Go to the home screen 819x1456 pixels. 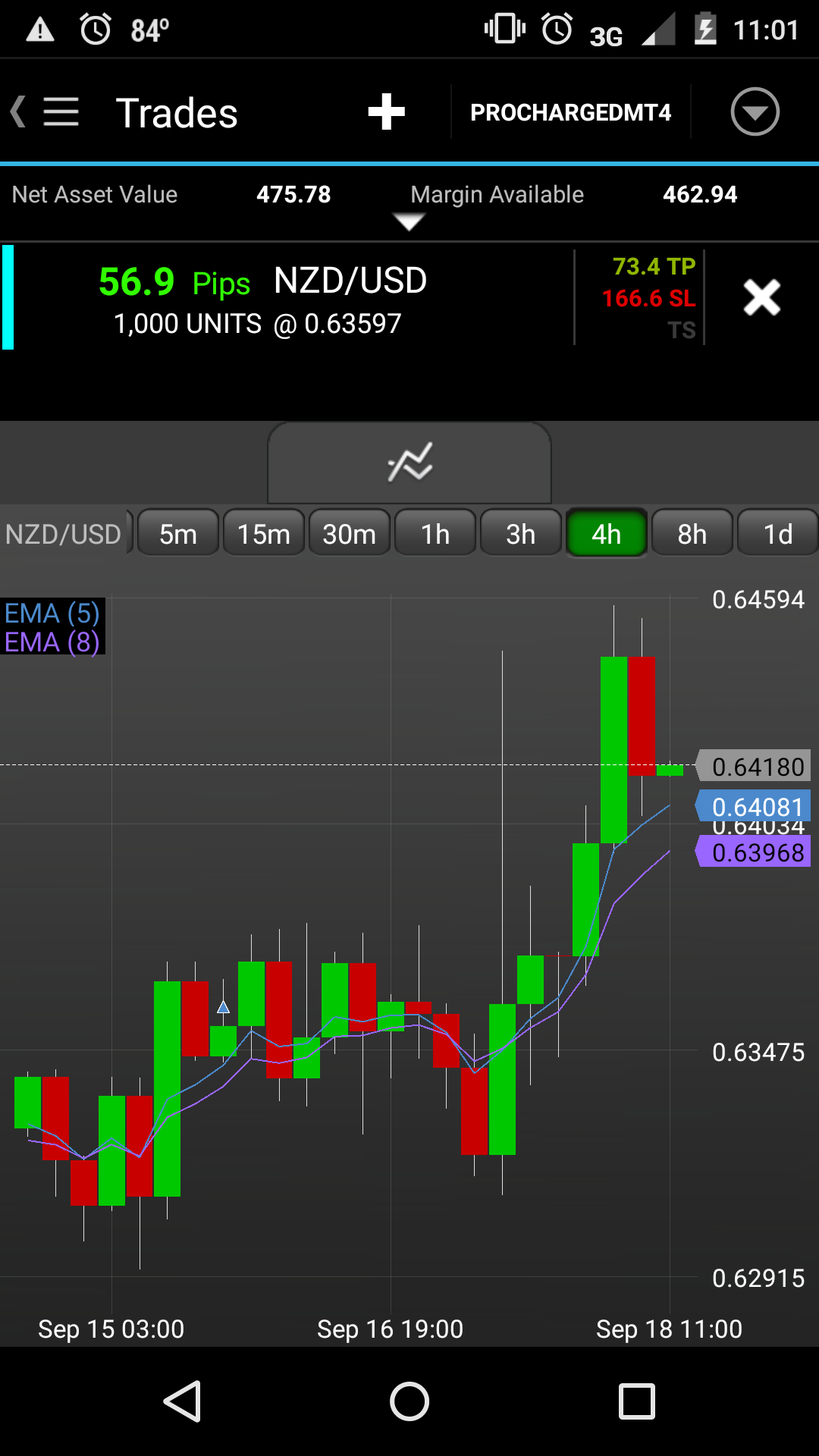(x=409, y=1401)
